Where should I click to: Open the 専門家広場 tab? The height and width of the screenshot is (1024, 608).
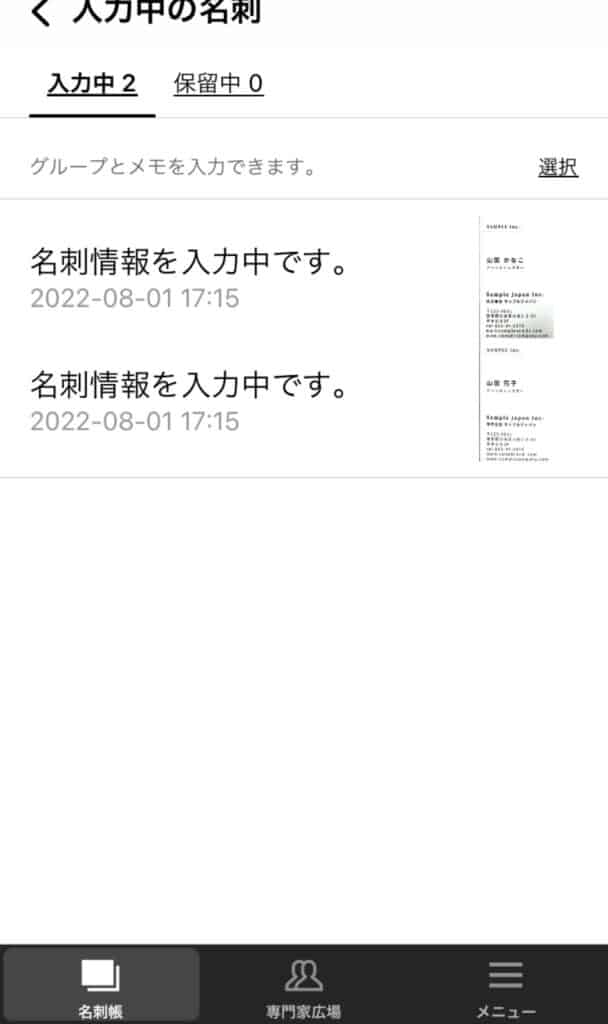pos(304,986)
